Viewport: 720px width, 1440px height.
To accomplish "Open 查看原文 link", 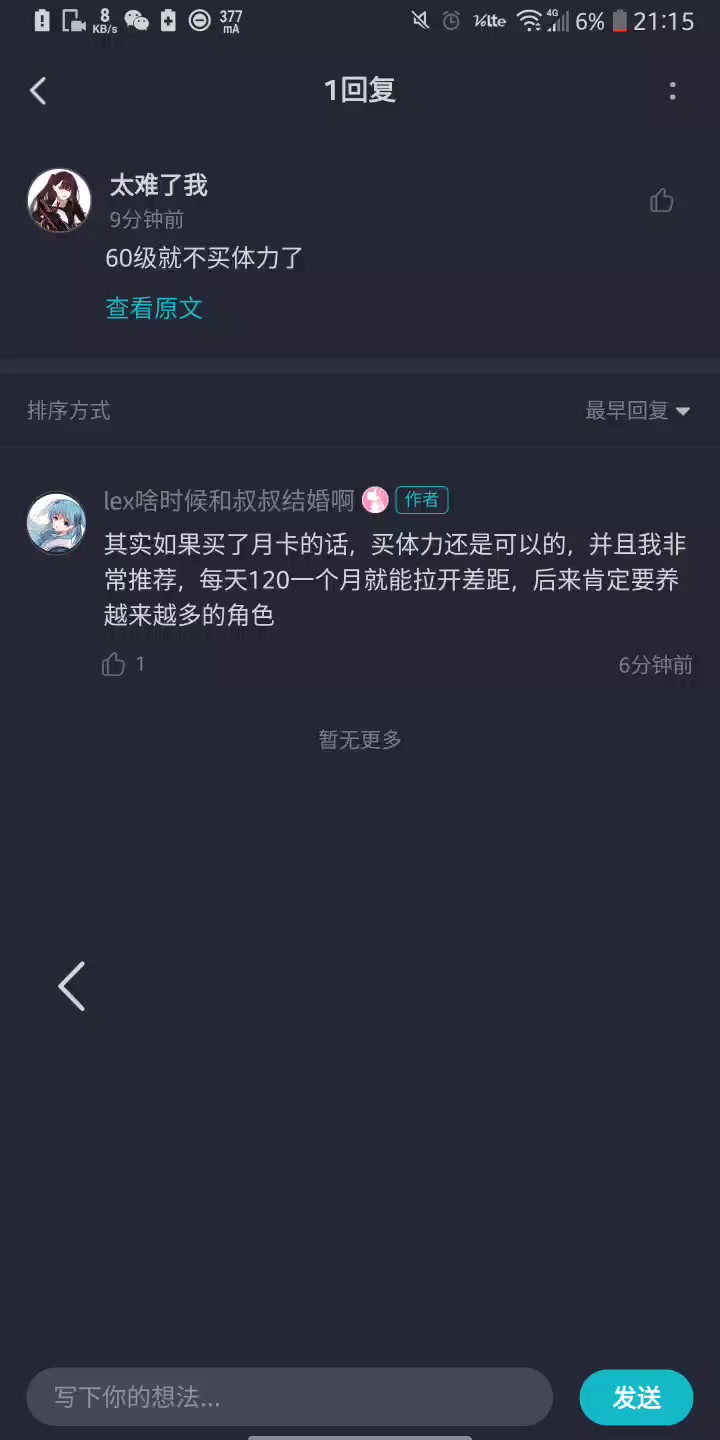I will pos(154,308).
